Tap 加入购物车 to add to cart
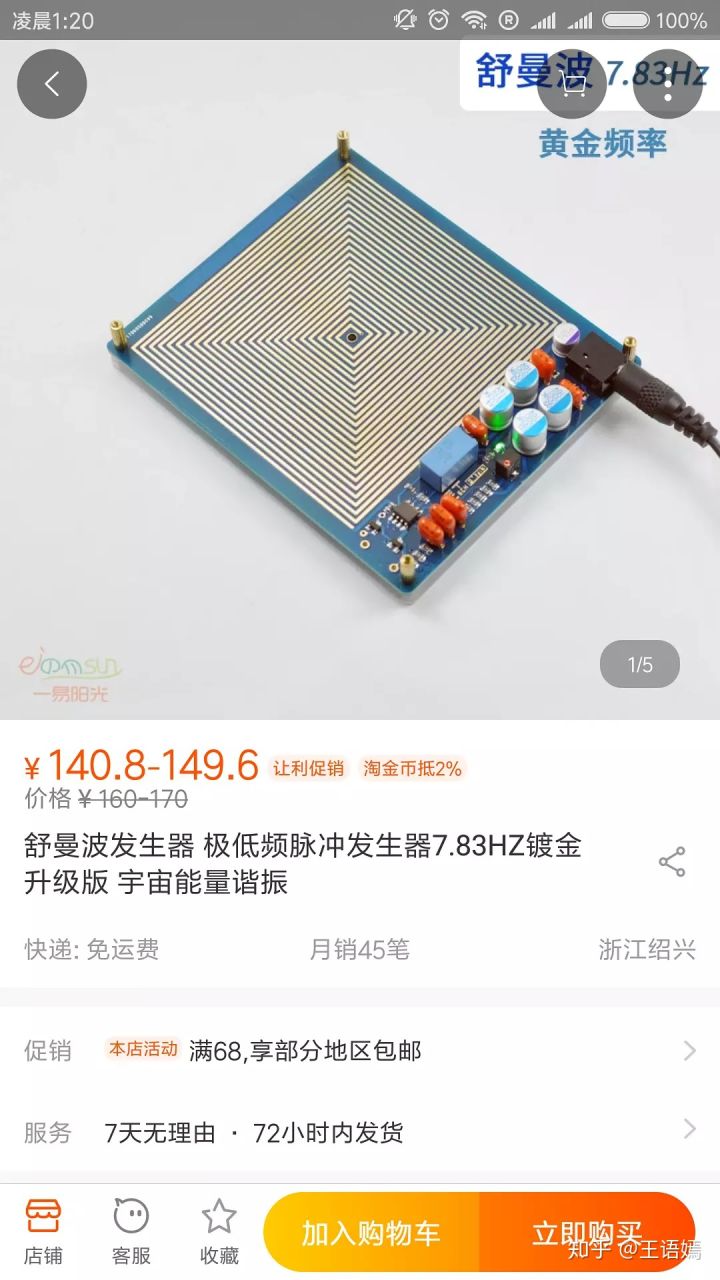This screenshot has width=720, height=1280. point(371,1233)
